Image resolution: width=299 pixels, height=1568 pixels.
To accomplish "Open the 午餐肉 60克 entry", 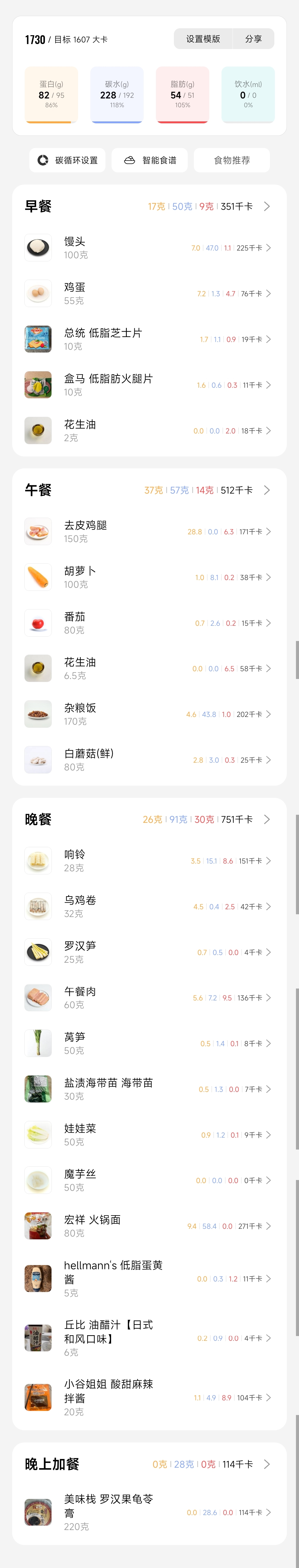I will (149, 998).
